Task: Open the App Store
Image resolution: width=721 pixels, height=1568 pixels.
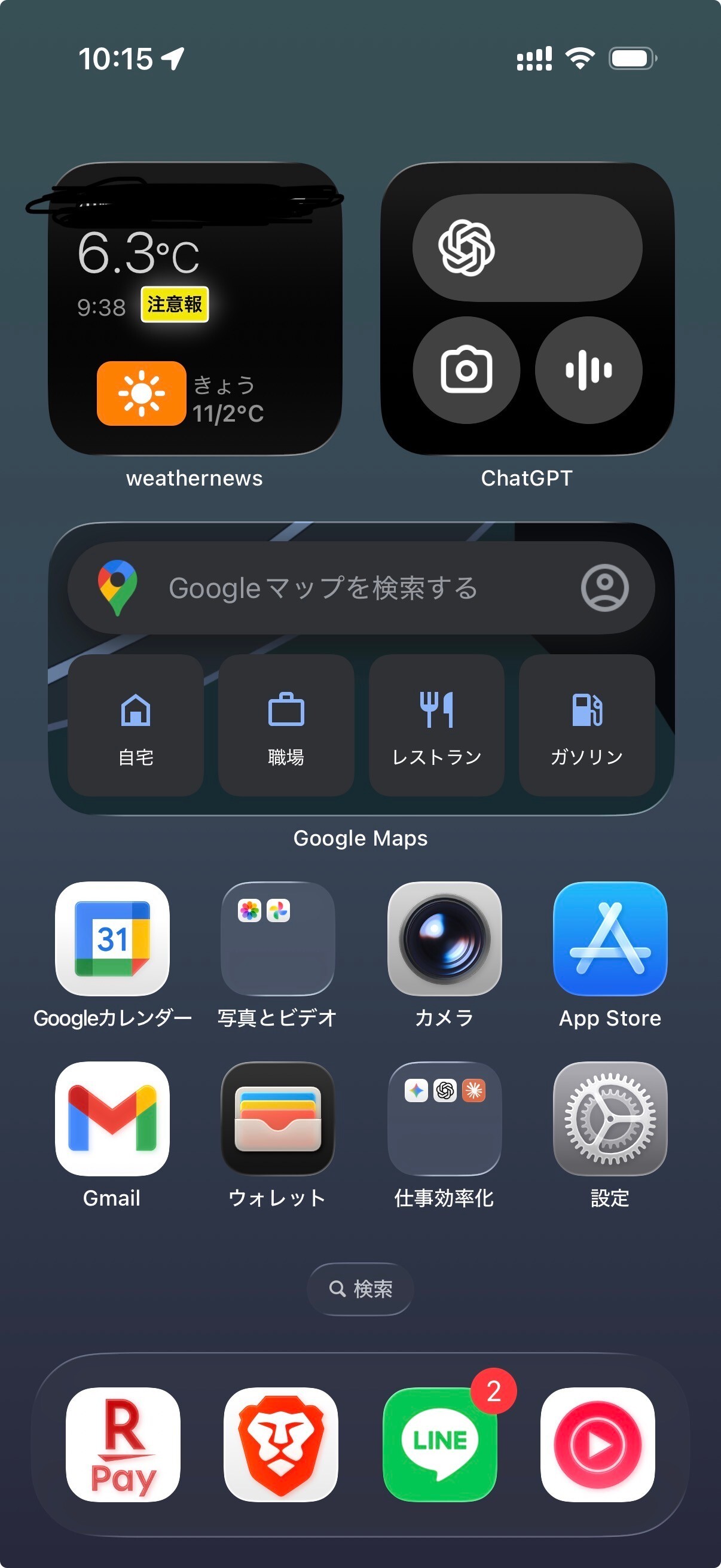Action: (610, 939)
